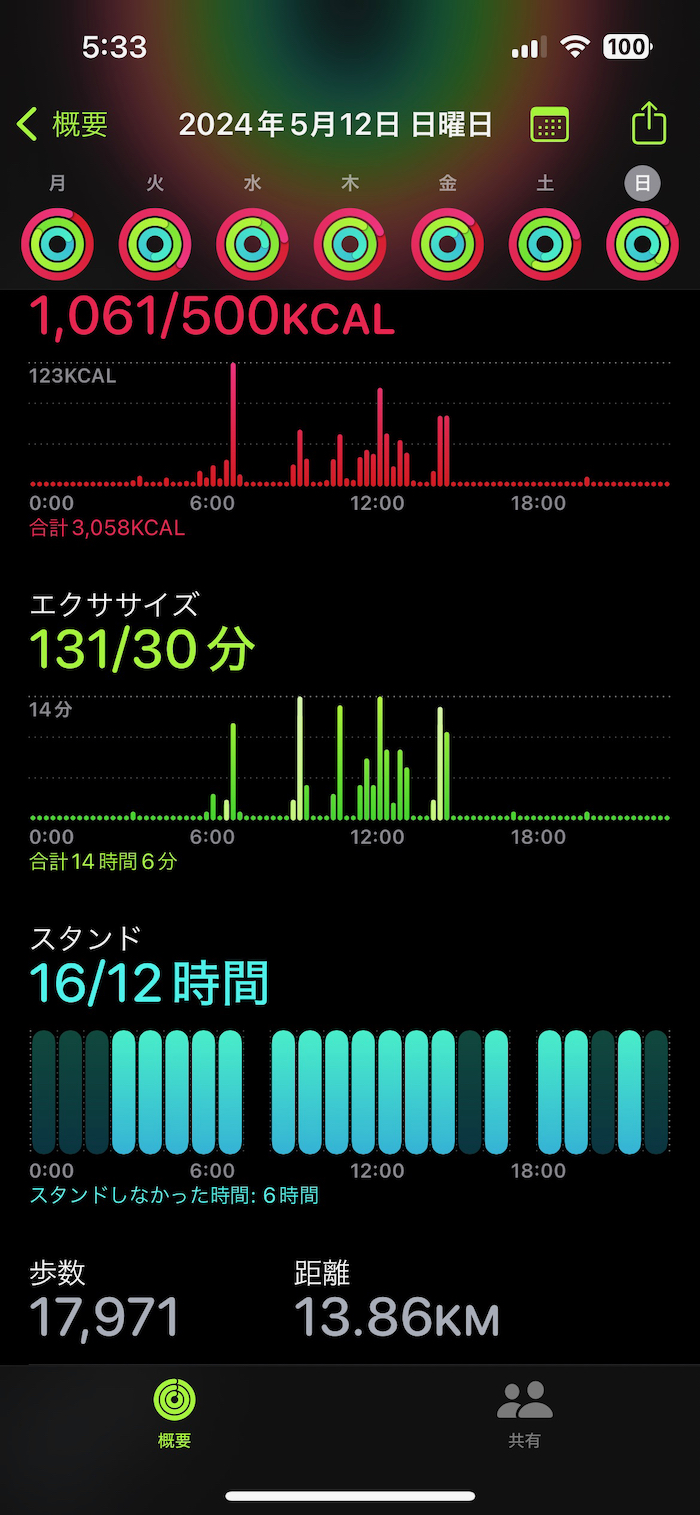
Task: Select Thursday (木) activity rings
Action: (x=350, y=244)
